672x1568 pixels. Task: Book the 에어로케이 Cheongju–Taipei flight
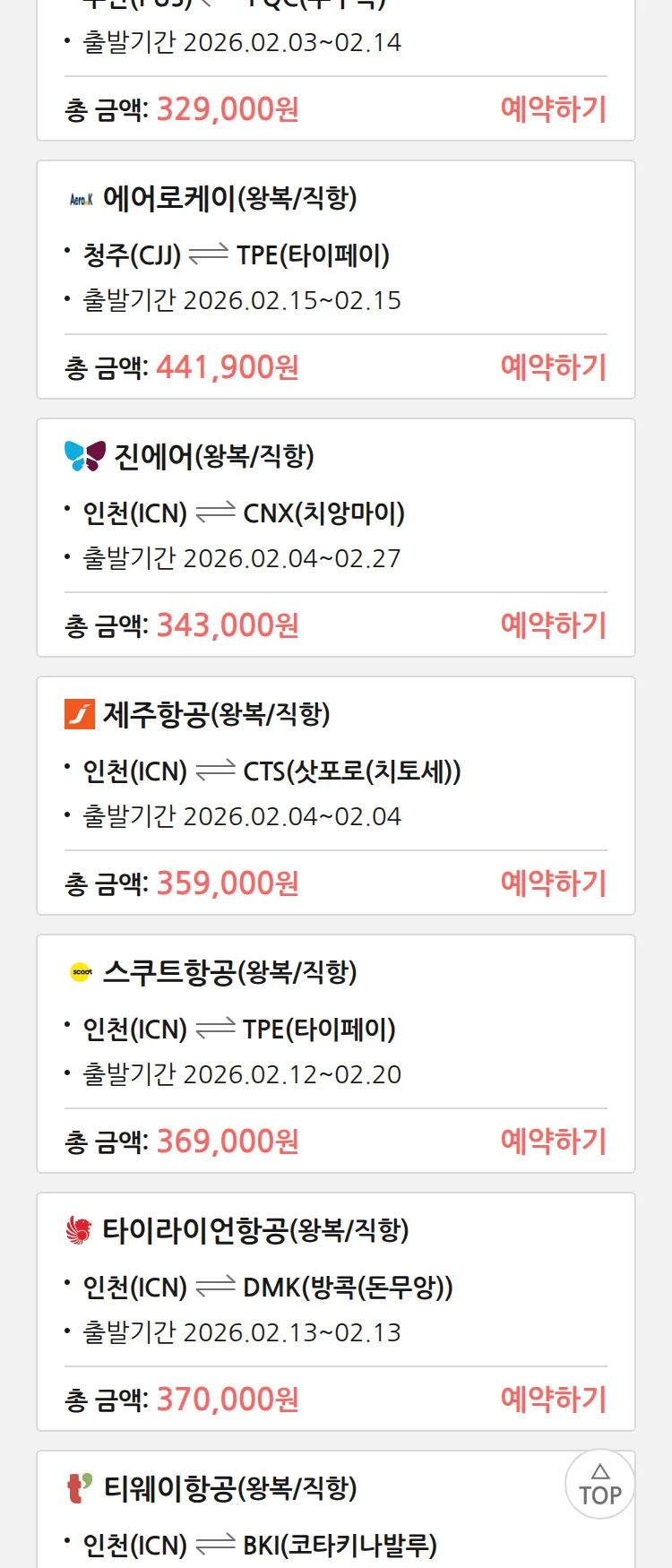tap(553, 367)
